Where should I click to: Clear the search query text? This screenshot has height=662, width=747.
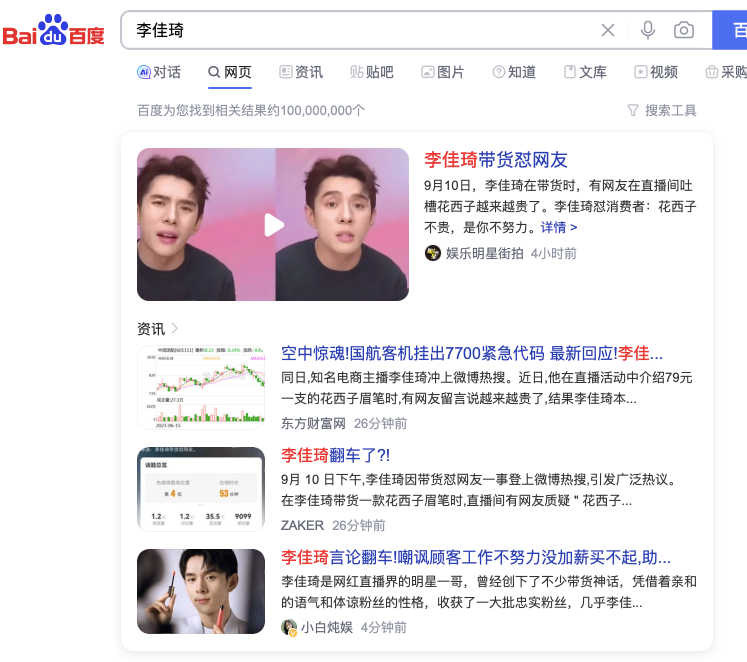click(608, 30)
